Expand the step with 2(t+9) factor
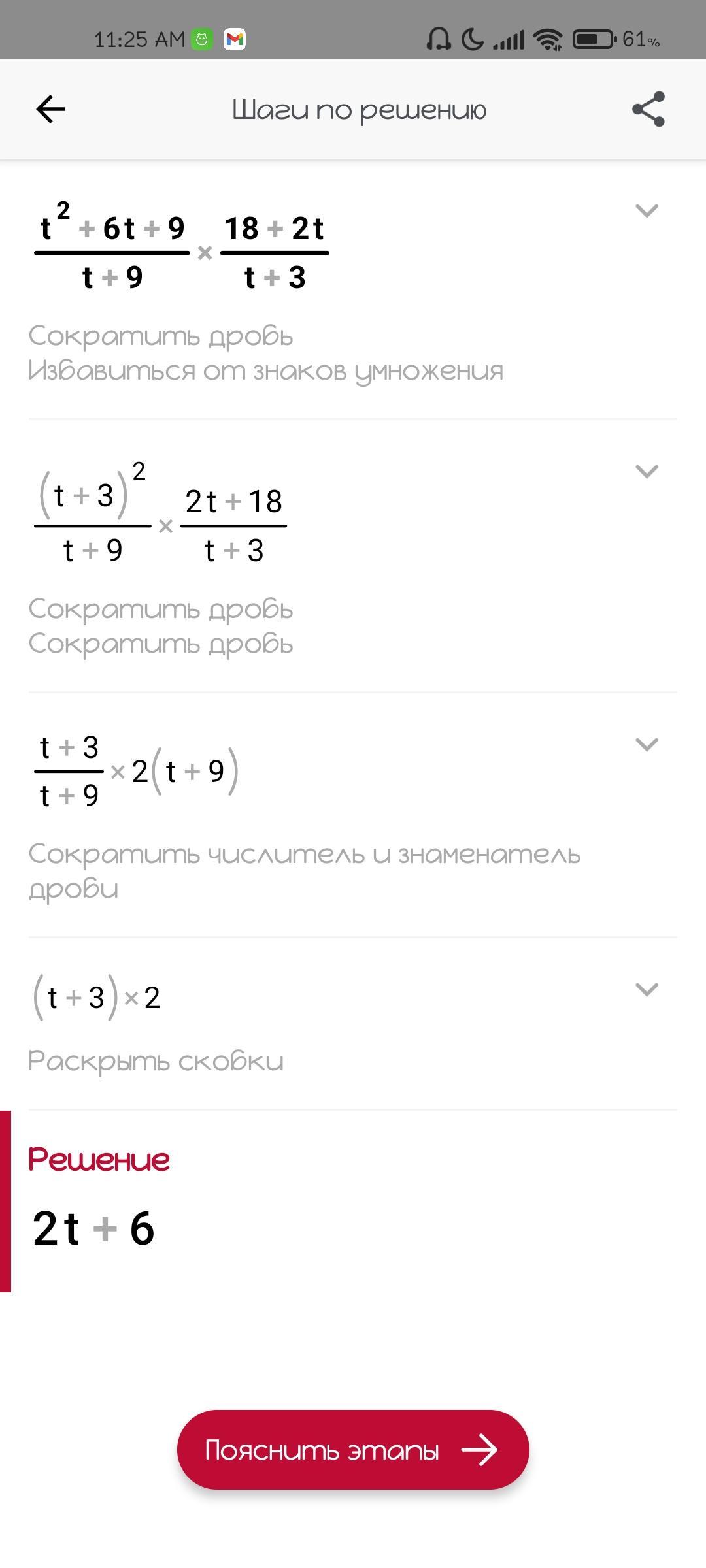The image size is (706, 1568). click(x=647, y=745)
